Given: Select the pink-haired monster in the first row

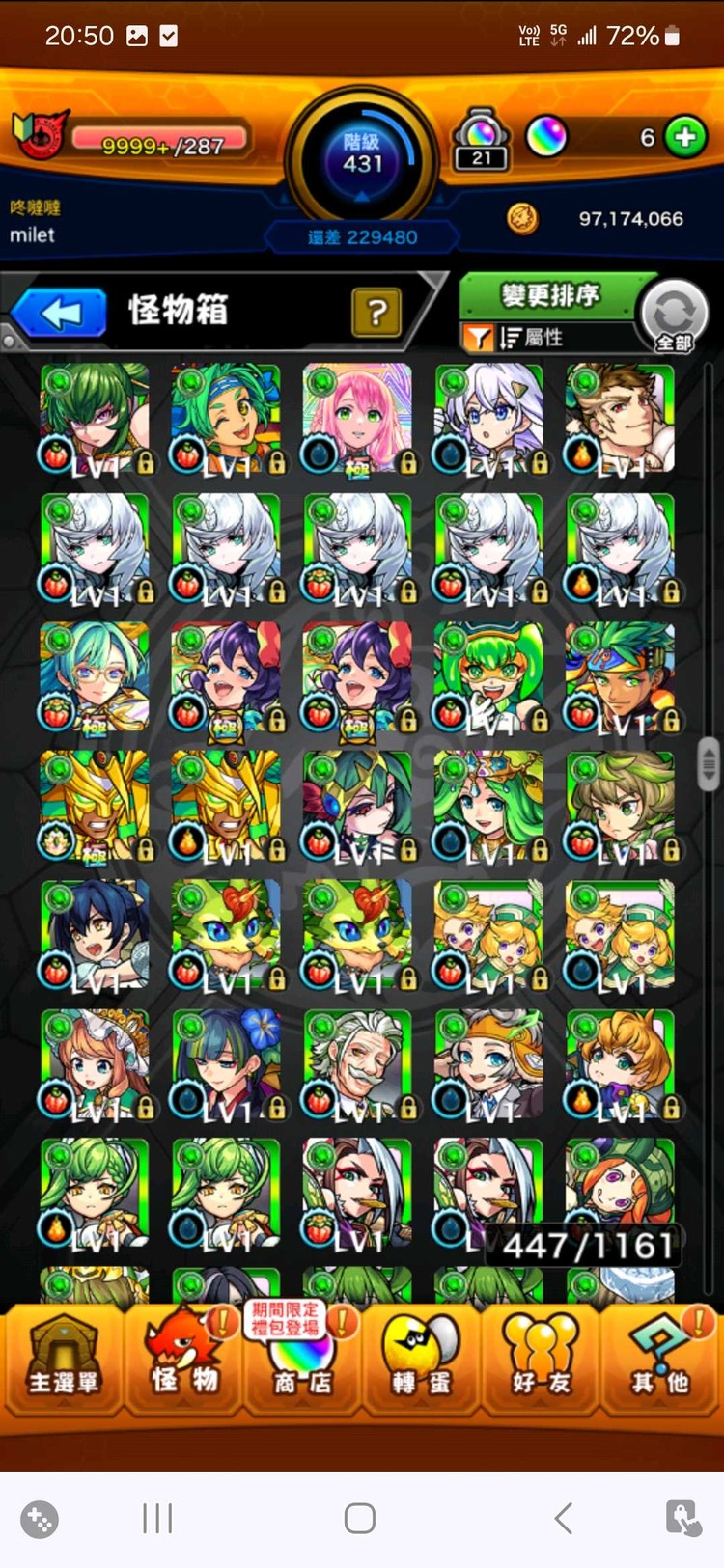Looking at the screenshot, I should click(x=357, y=419).
